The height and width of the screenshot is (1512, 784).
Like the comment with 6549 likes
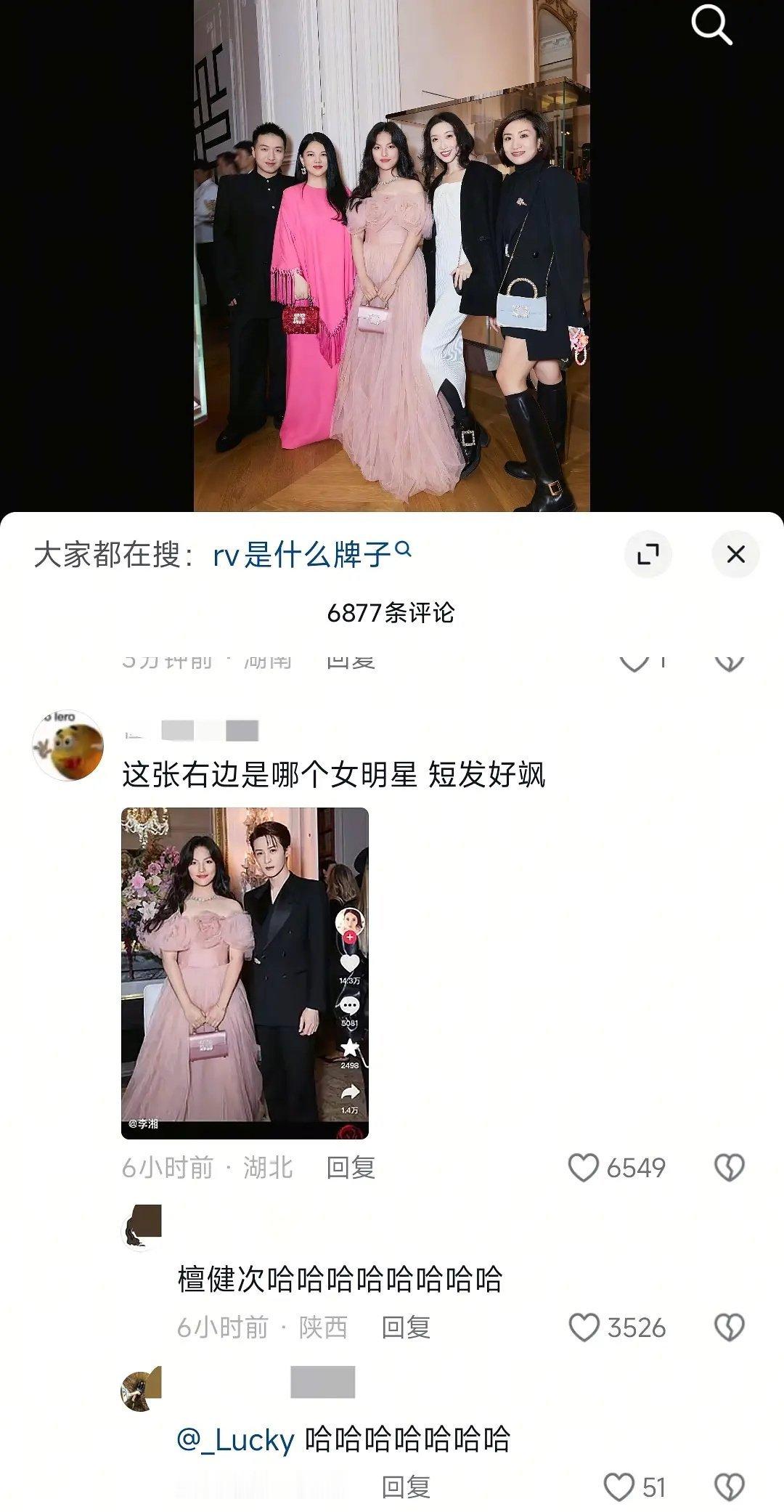point(583,1167)
